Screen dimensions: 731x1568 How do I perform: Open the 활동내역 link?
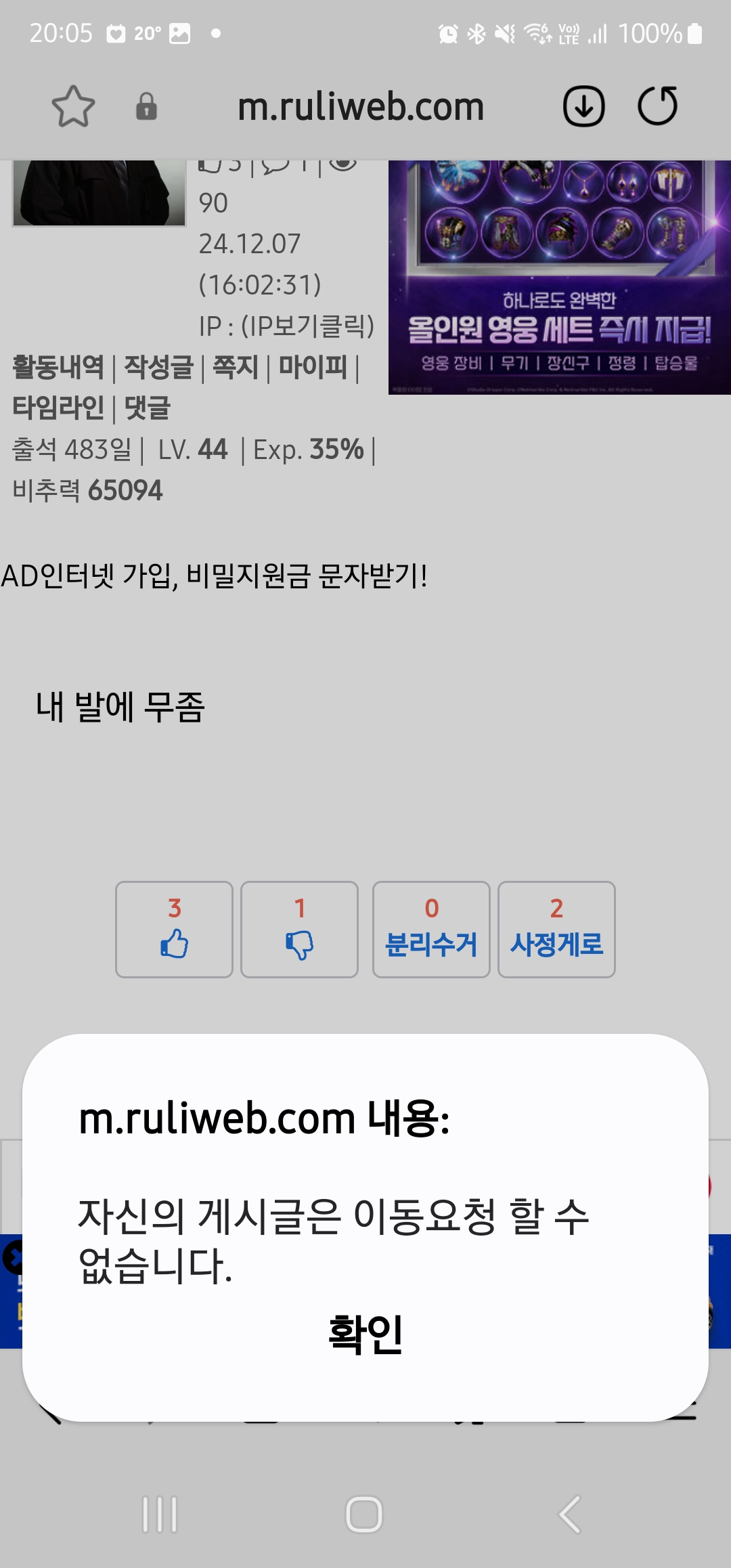pyautogui.click(x=58, y=367)
